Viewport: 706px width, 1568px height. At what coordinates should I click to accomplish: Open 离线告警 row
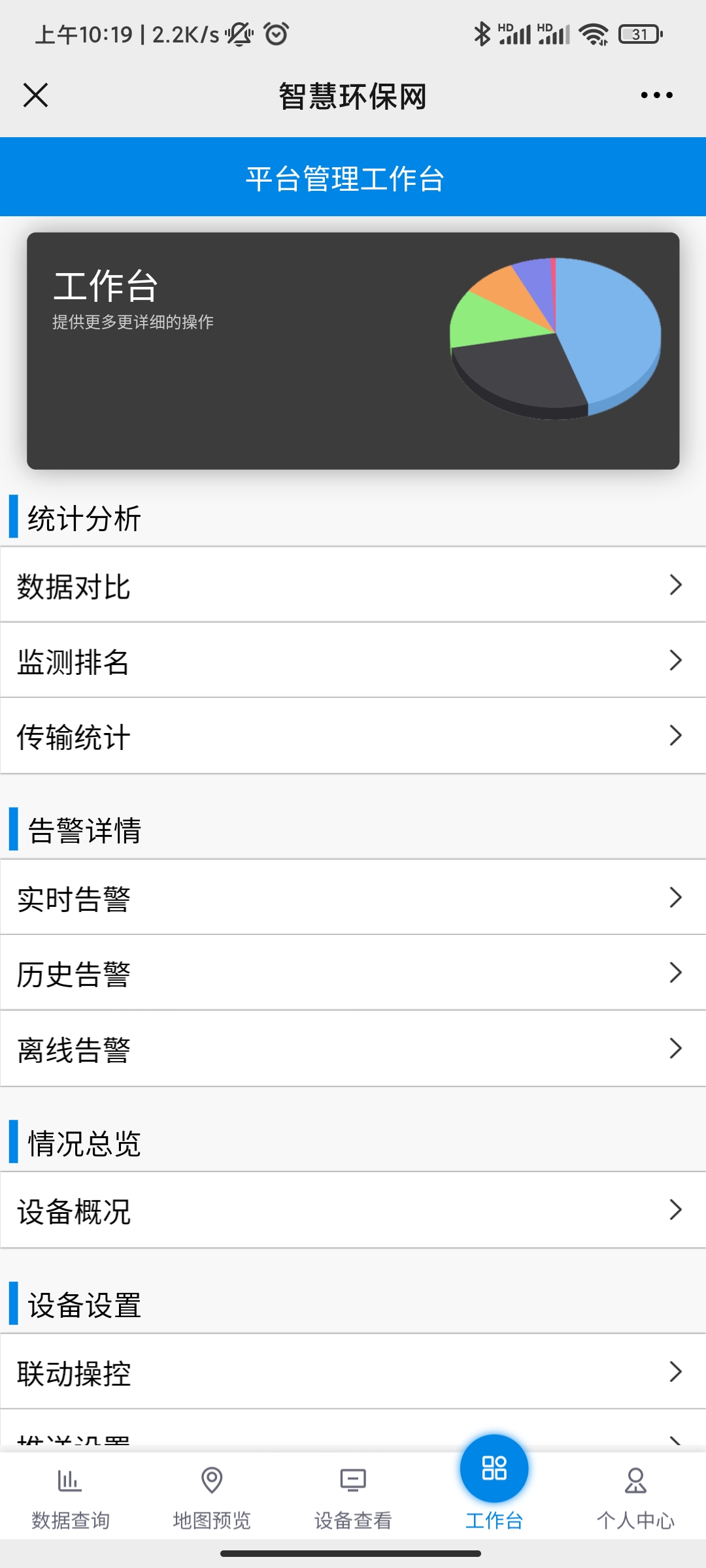click(x=353, y=1049)
